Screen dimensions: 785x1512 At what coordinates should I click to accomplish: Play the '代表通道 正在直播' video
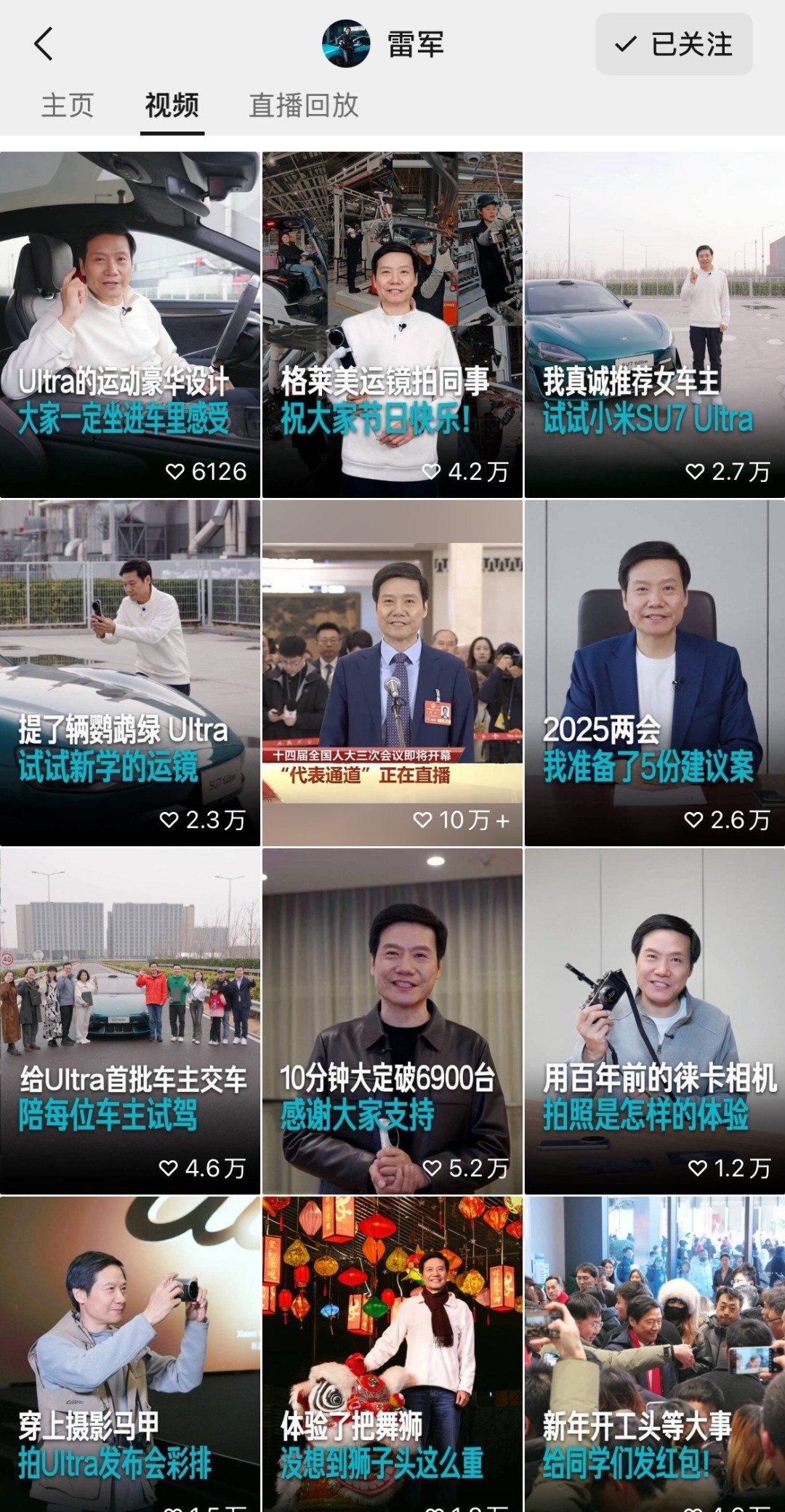tap(392, 672)
